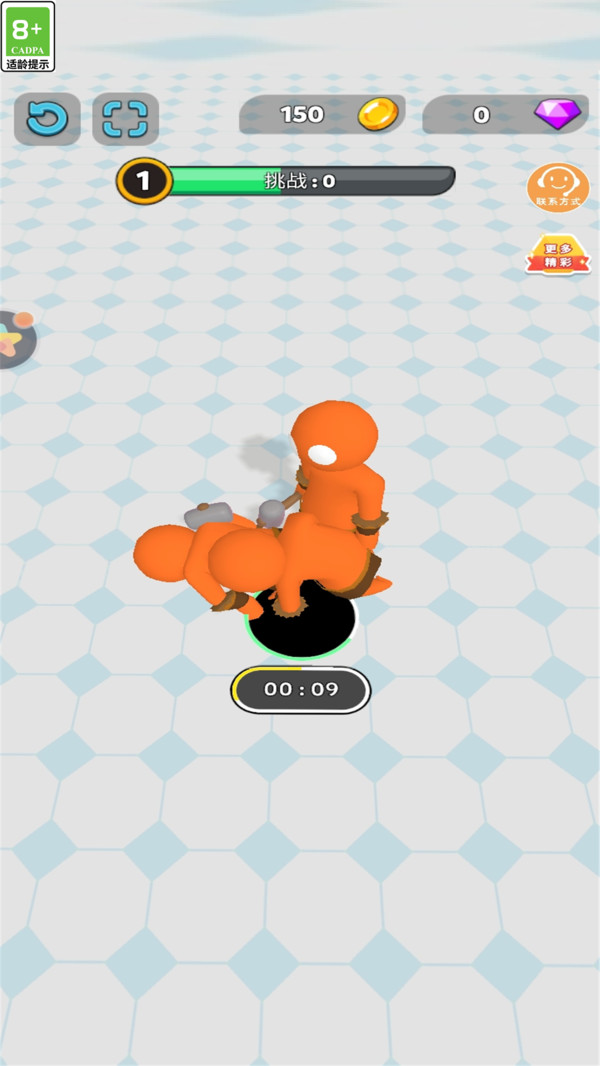Open the contact us headset button
The image size is (600, 1066).
(x=558, y=187)
